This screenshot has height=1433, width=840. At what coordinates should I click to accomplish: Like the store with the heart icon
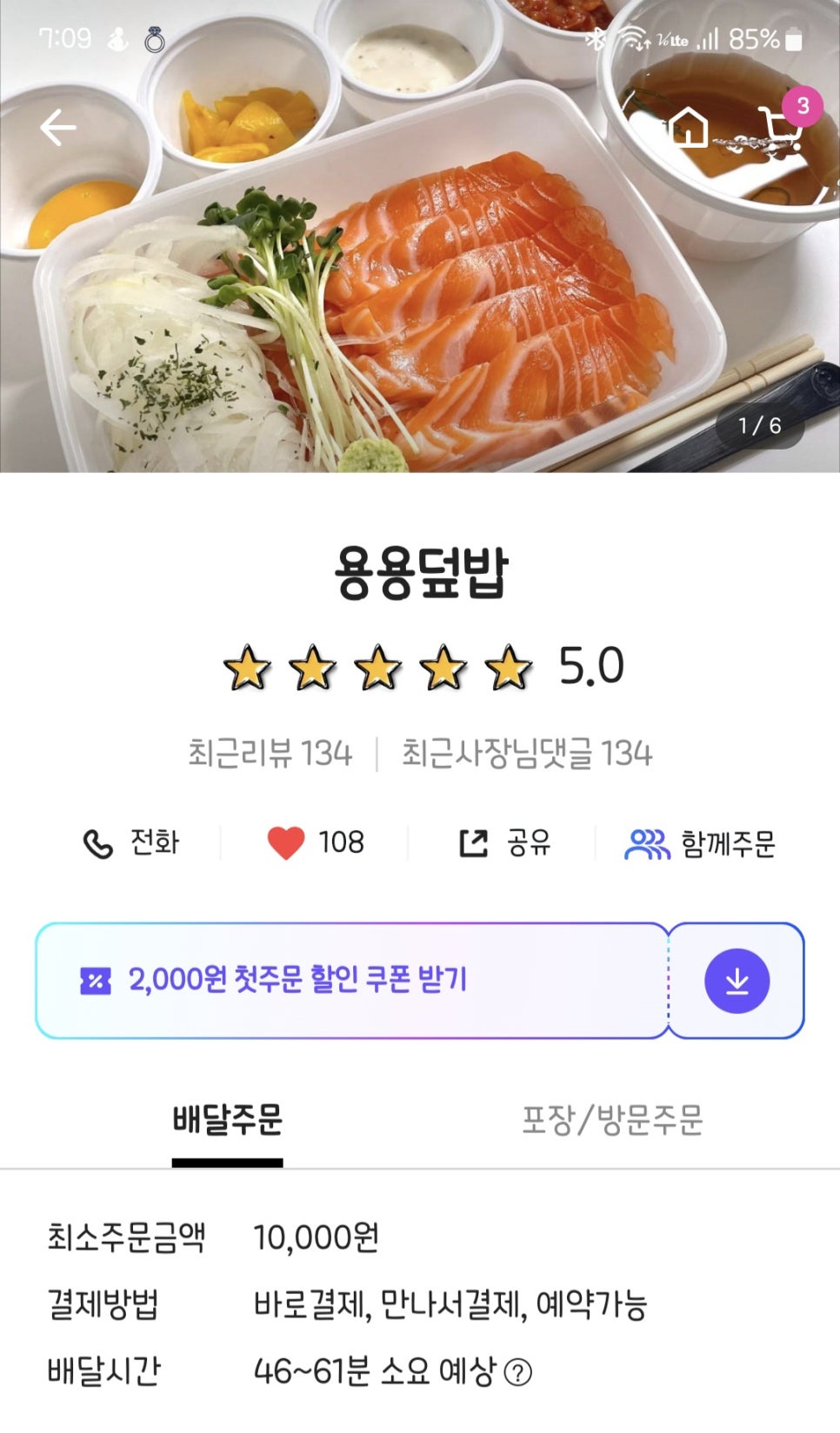pyautogui.click(x=286, y=843)
